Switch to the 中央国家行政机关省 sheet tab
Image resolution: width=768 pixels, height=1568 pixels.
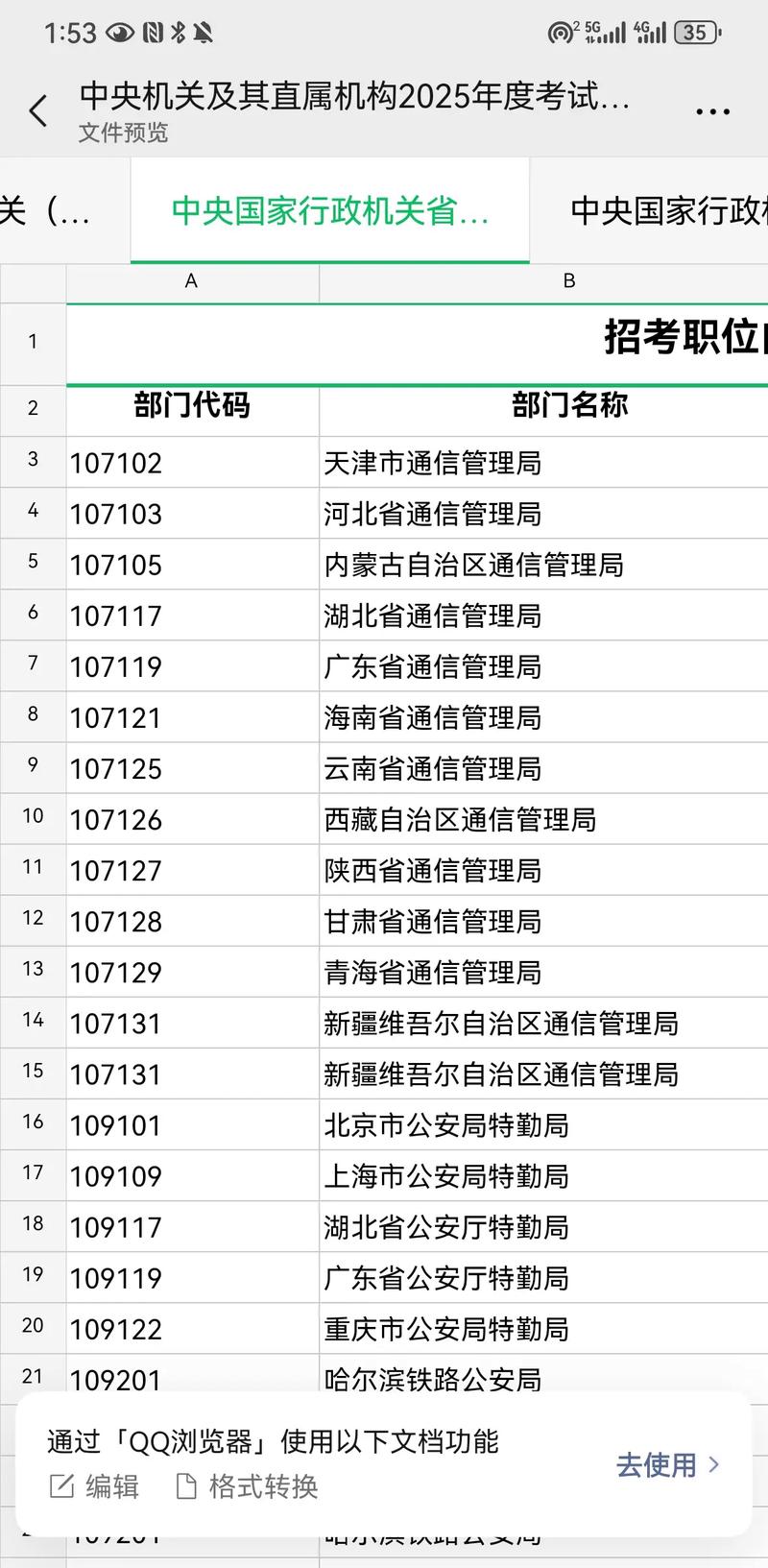tap(329, 211)
